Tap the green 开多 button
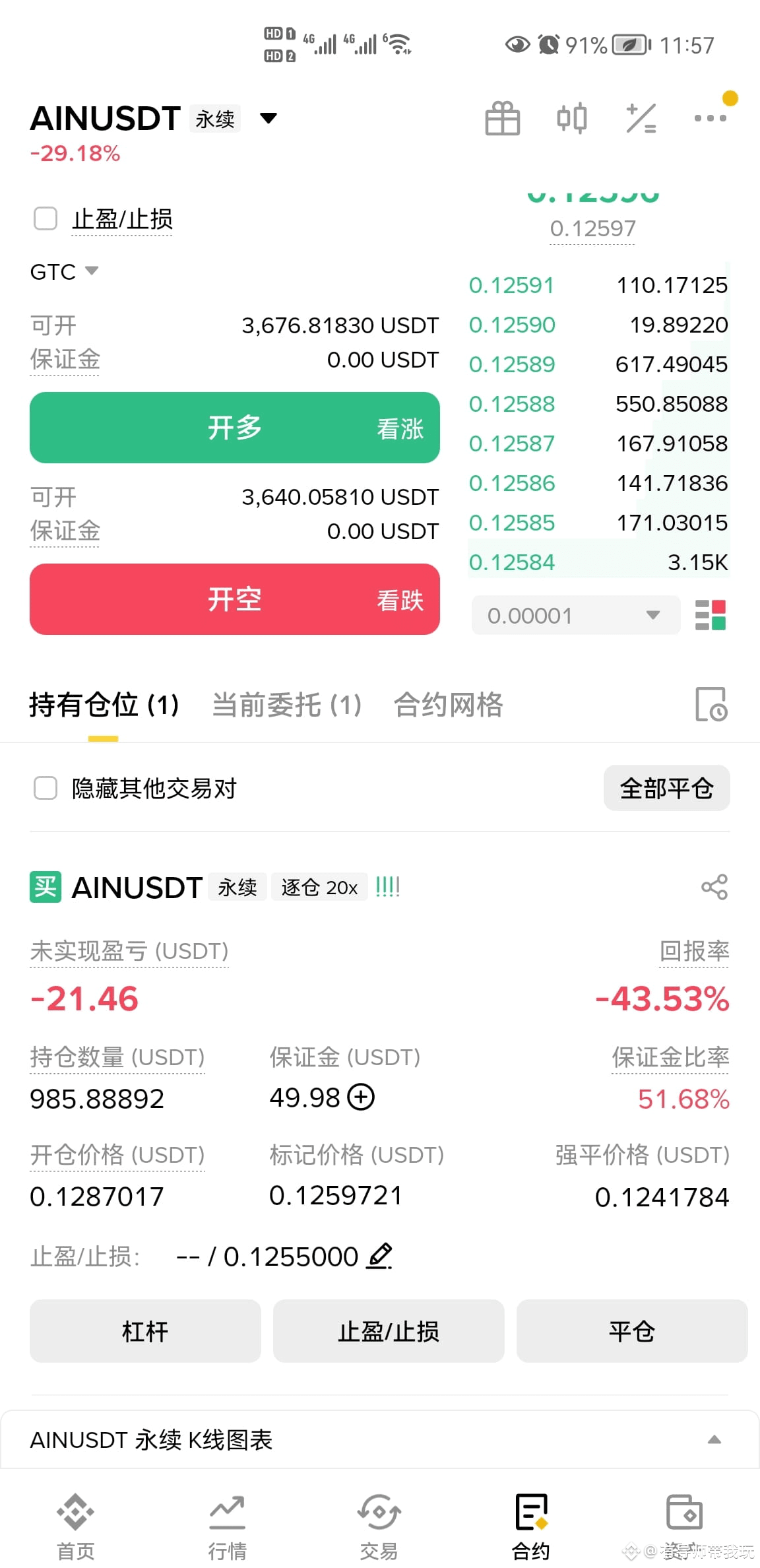 coord(235,428)
